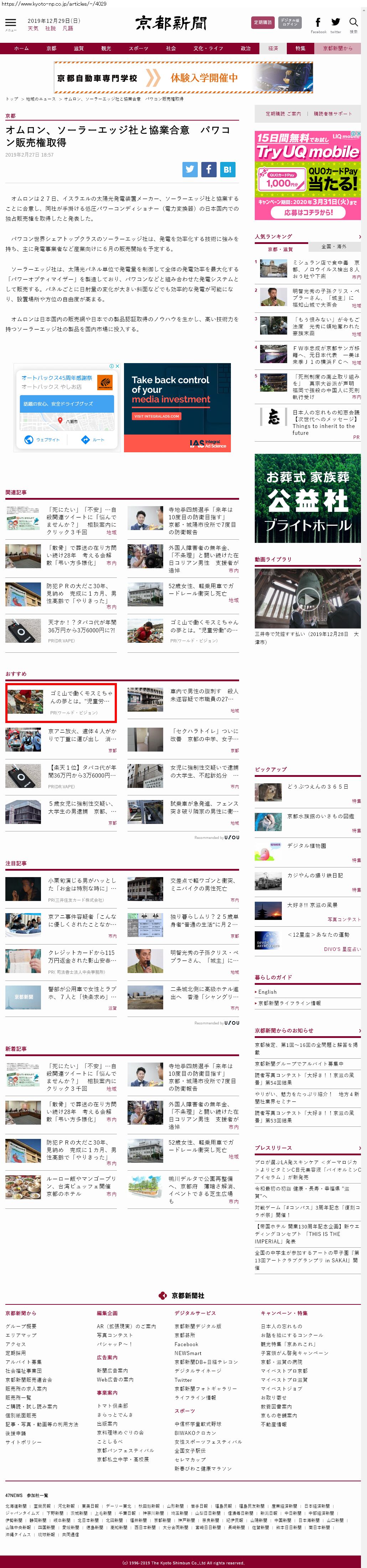367x1568 pixels.
Task: Open the 京都自動車専門学校 banner ad
Action: point(183,78)
